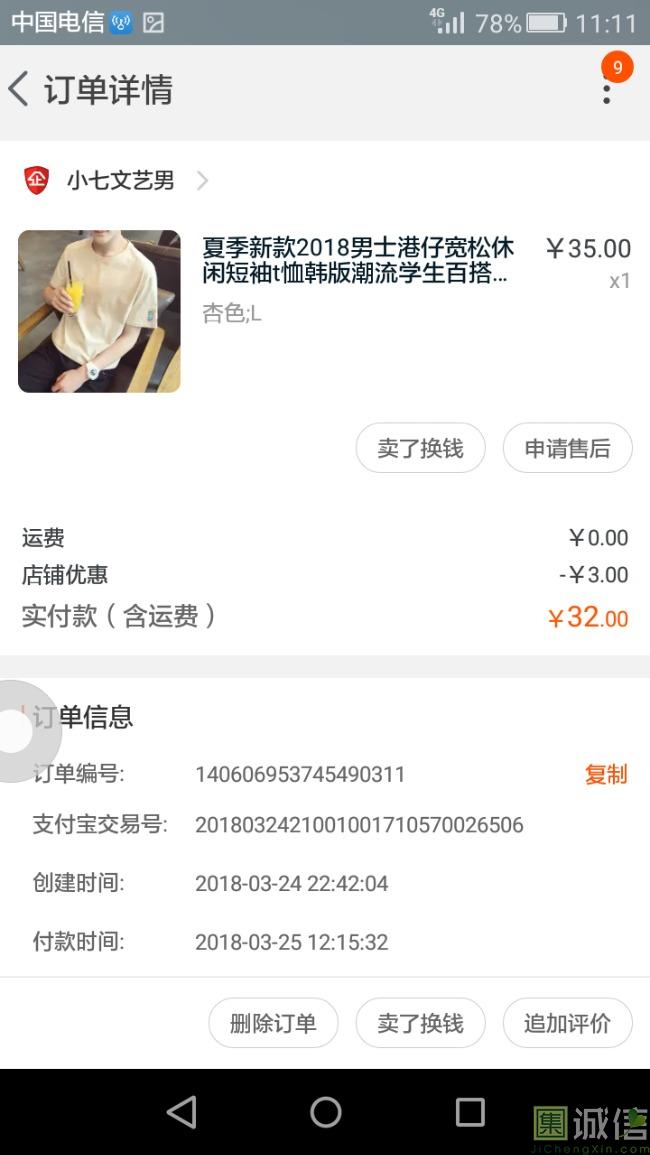This screenshot has width=650, height=1155.
Task: Tap the system home button
Action: point(326,1112)
